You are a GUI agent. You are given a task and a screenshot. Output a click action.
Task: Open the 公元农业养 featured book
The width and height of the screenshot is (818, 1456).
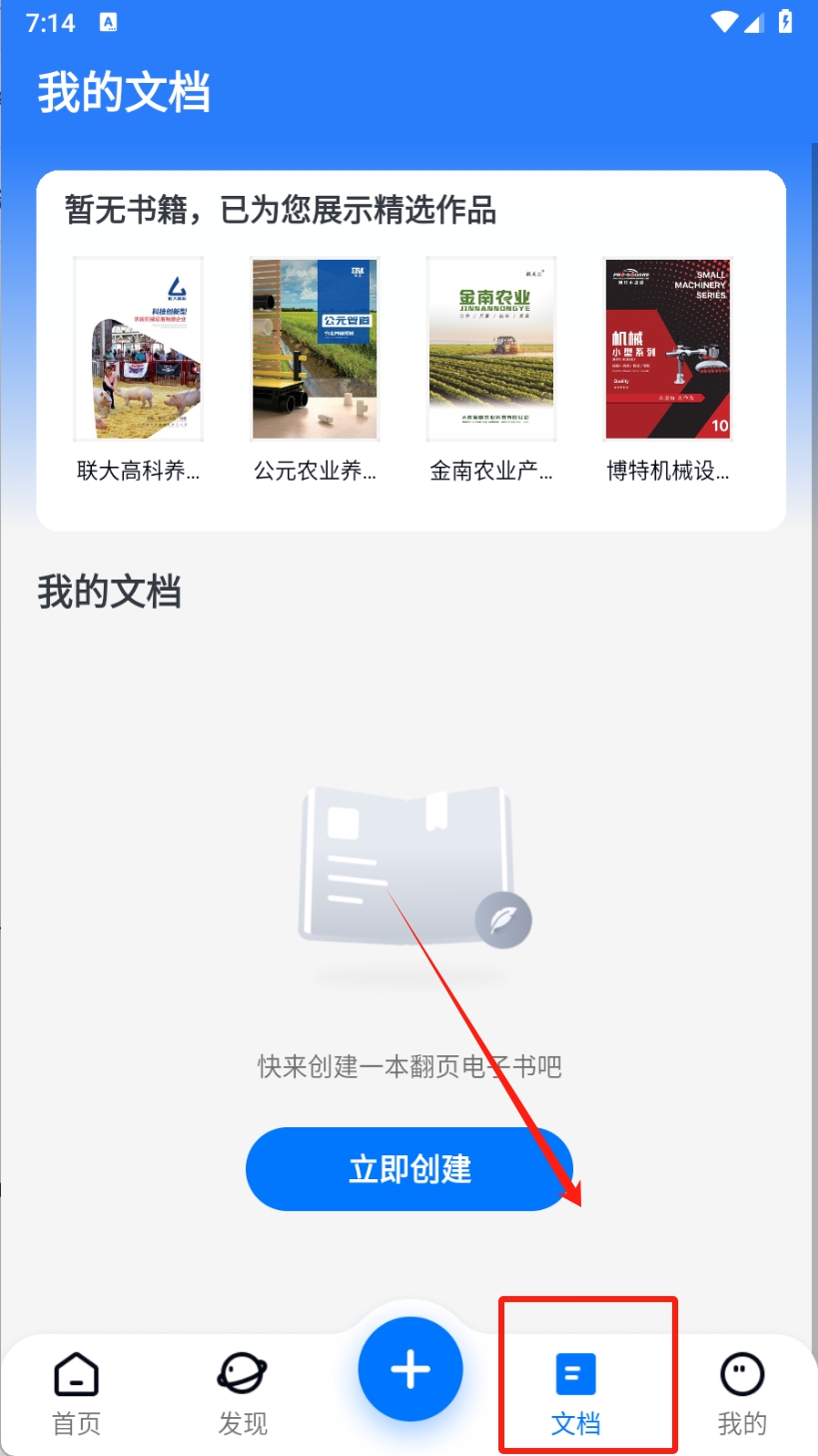coord(315,349)
